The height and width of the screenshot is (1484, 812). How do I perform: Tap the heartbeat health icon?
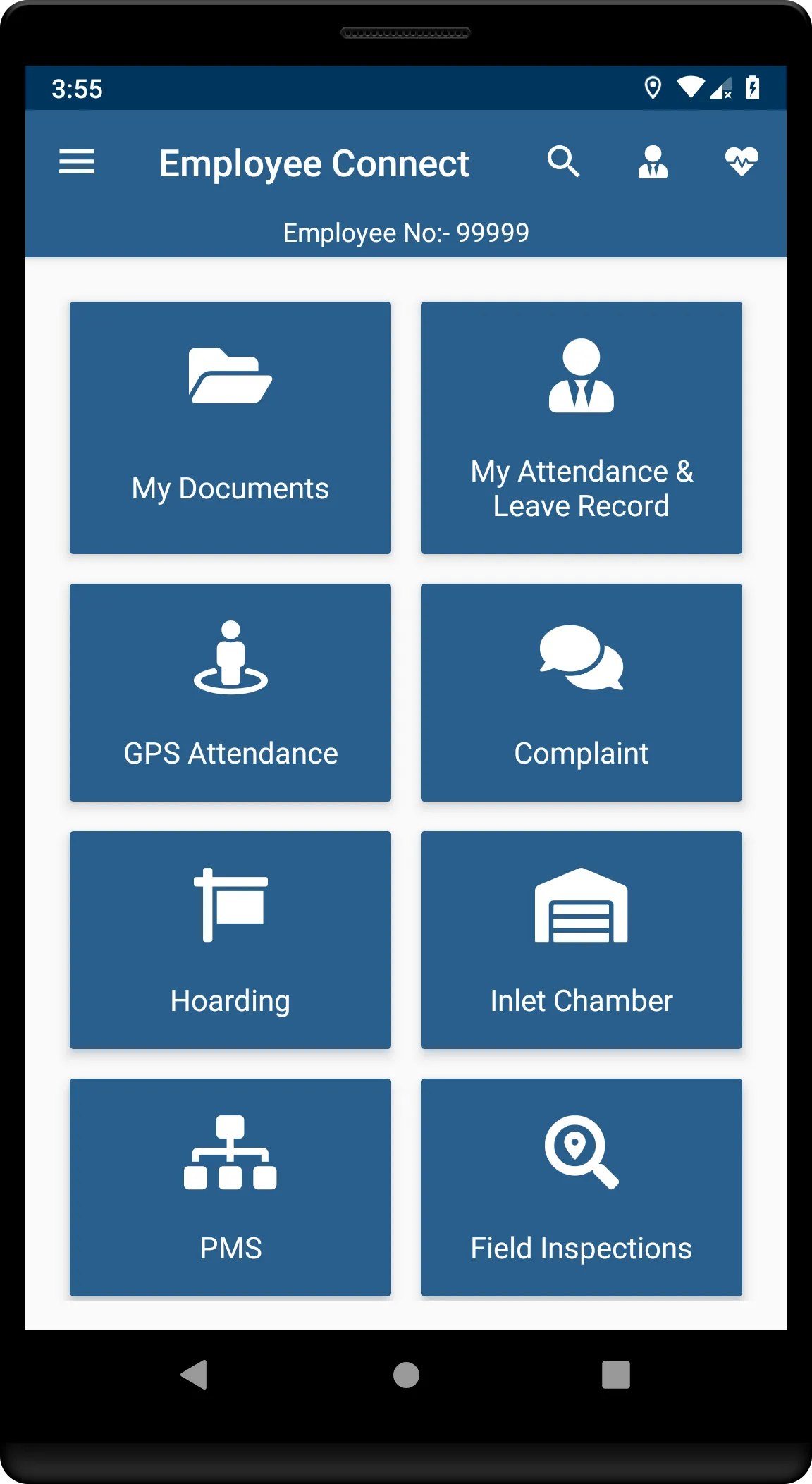[742, 162]
